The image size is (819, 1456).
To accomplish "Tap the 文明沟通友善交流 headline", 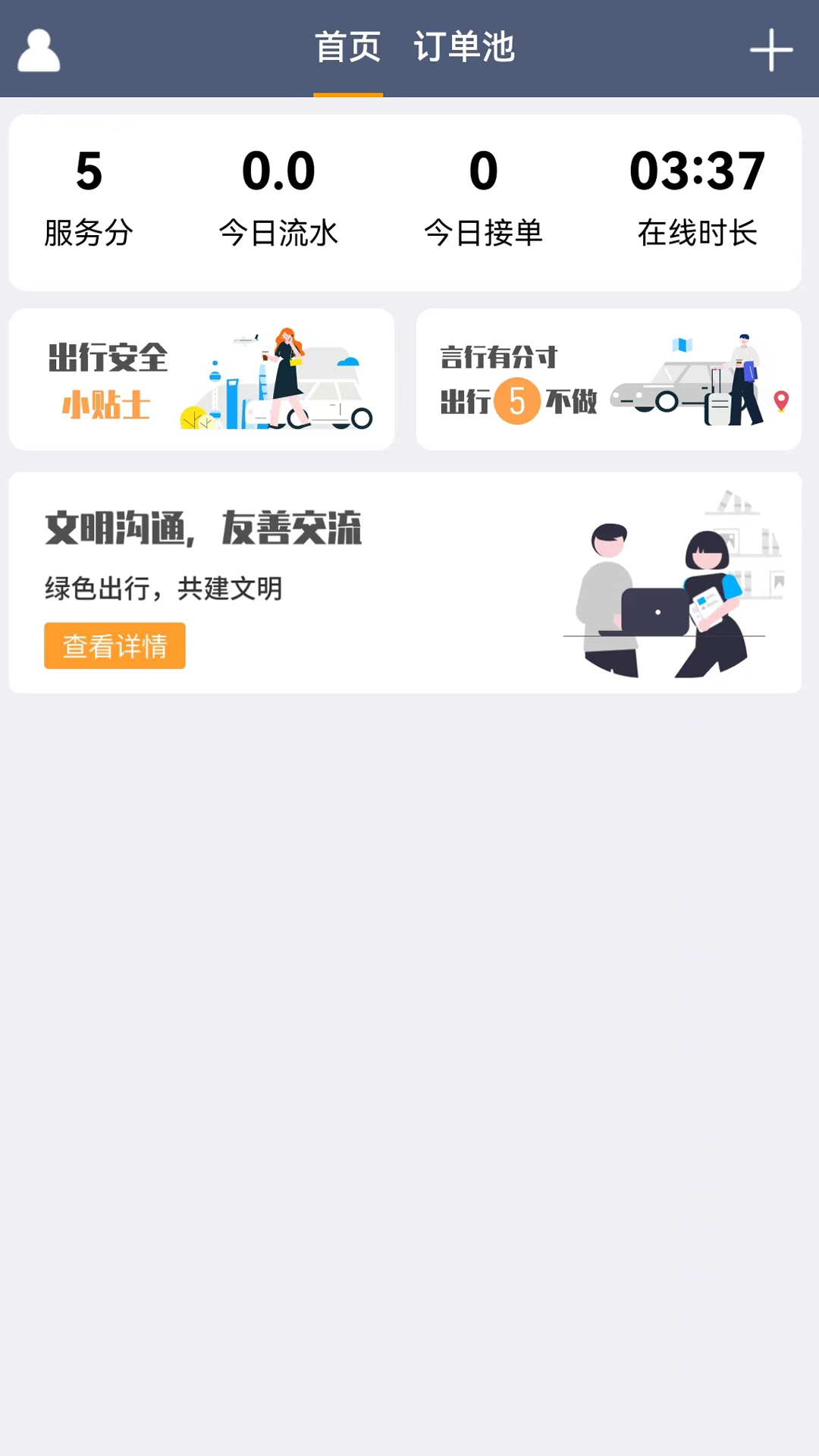I will point(202,529).
